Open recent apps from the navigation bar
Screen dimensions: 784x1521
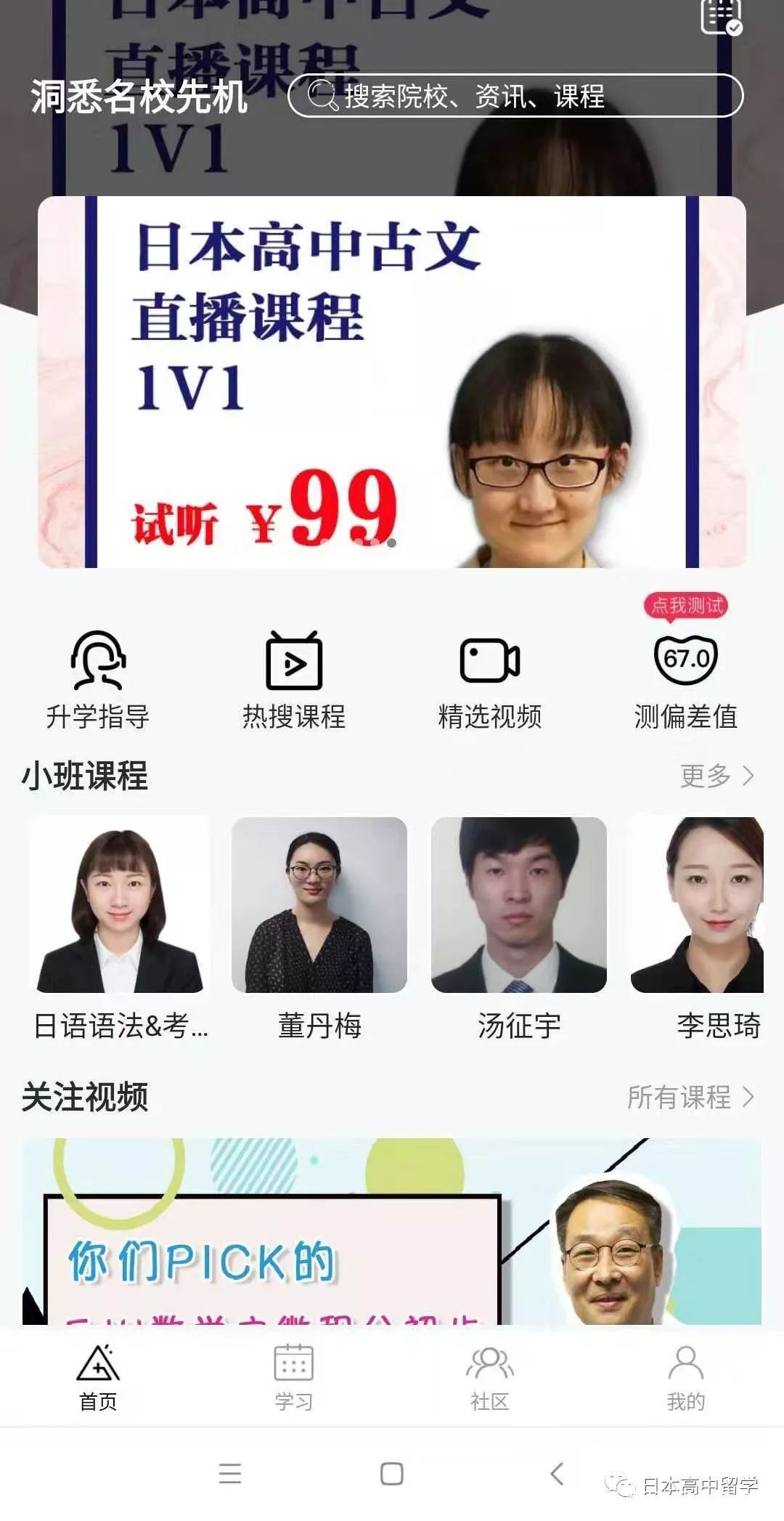[x=230, y=1474]
